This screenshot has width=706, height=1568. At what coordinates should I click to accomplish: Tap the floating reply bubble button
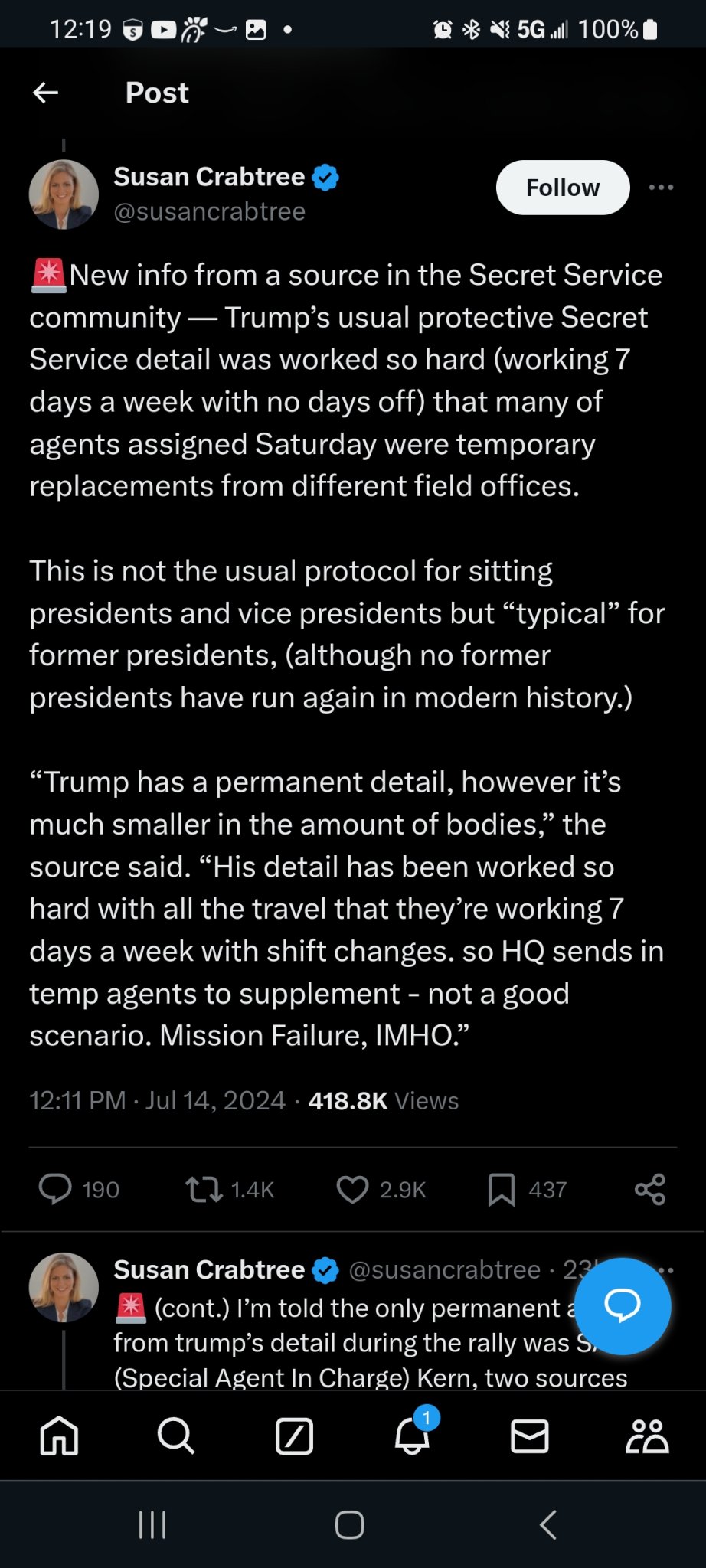(x=622, y=1305)
